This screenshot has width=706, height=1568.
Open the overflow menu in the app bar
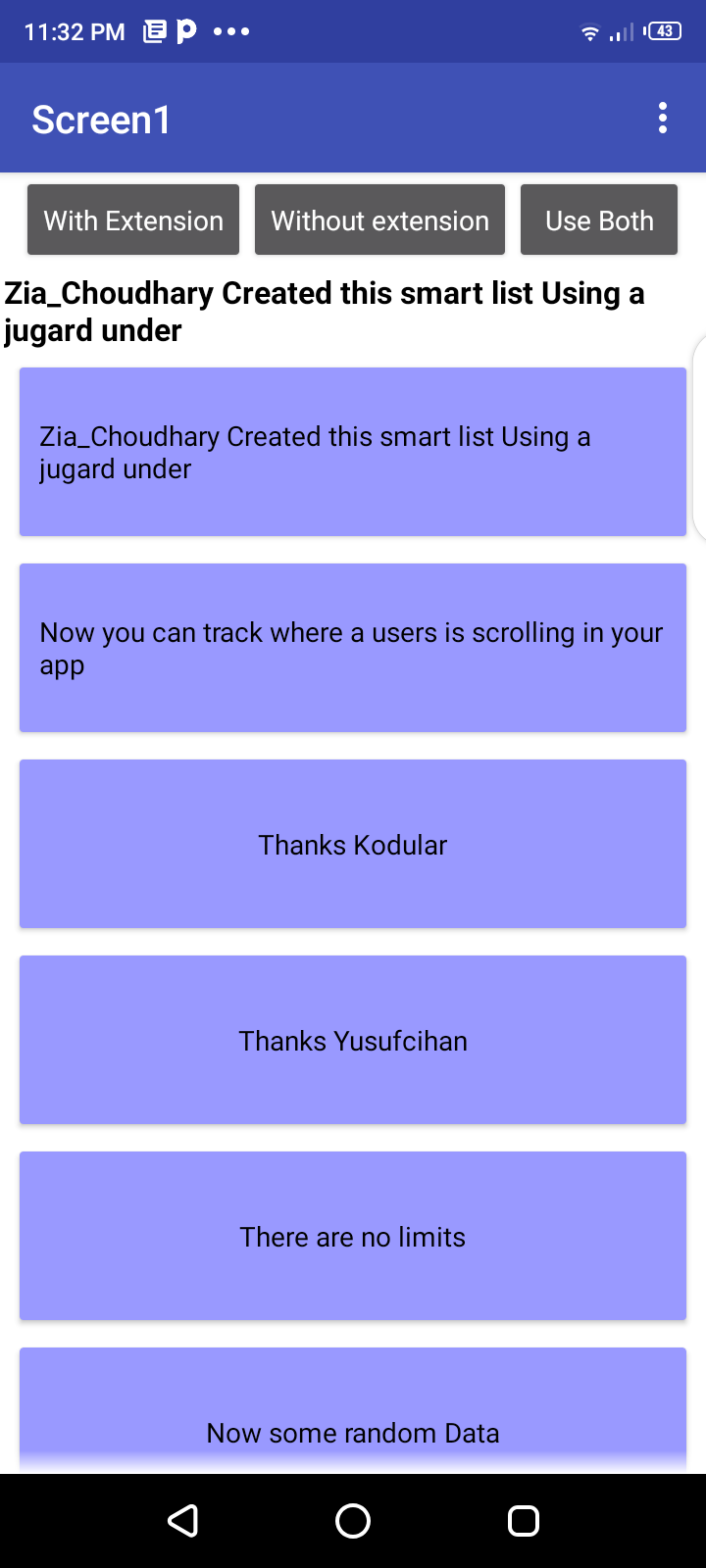[663, 119]
